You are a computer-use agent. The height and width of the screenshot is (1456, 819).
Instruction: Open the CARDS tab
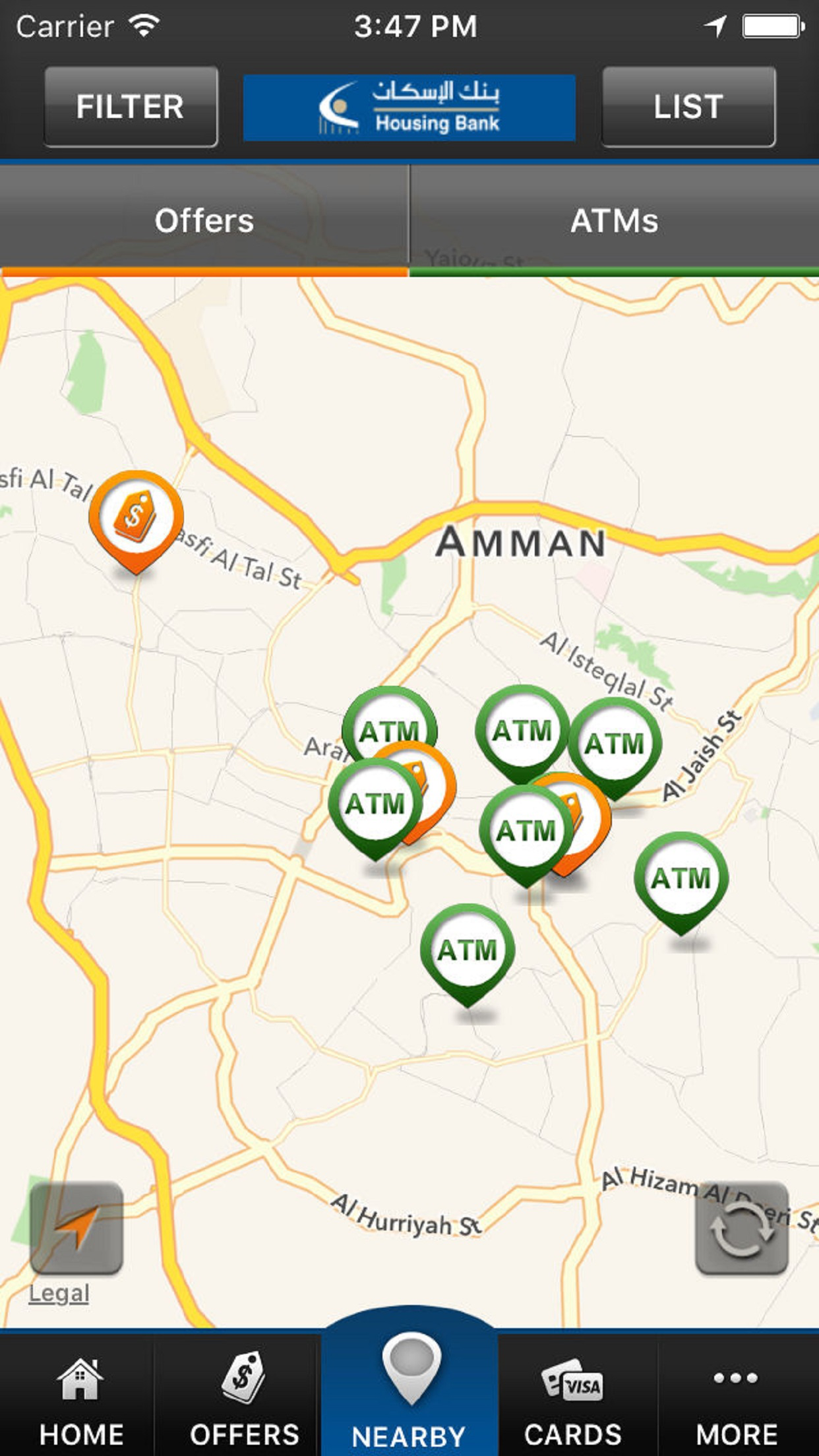(572, 1397)
